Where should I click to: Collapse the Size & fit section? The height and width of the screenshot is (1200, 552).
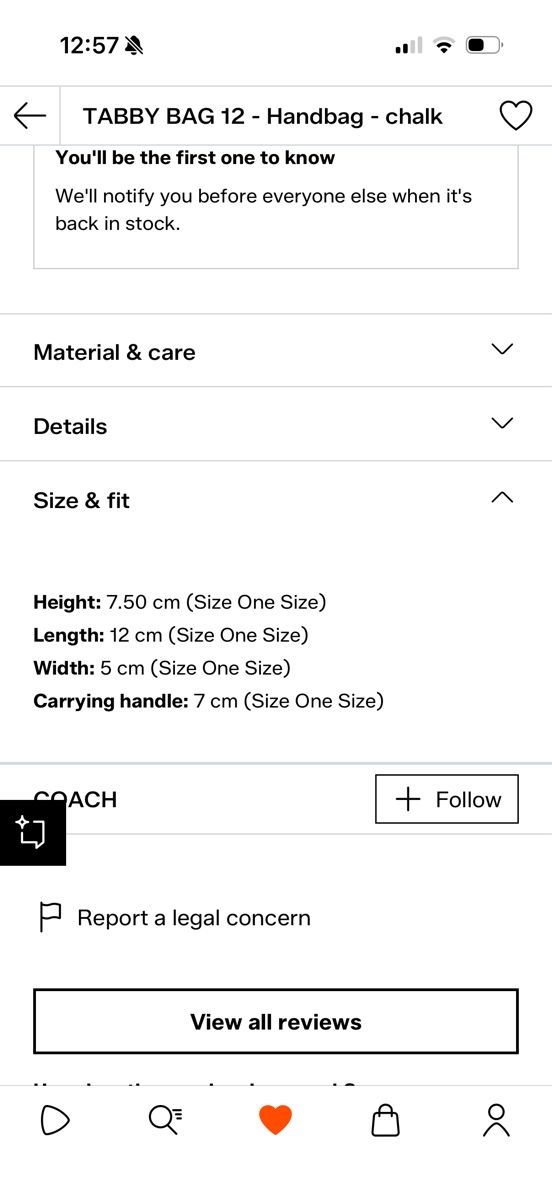pyautogui.click(x=276, y=499)
